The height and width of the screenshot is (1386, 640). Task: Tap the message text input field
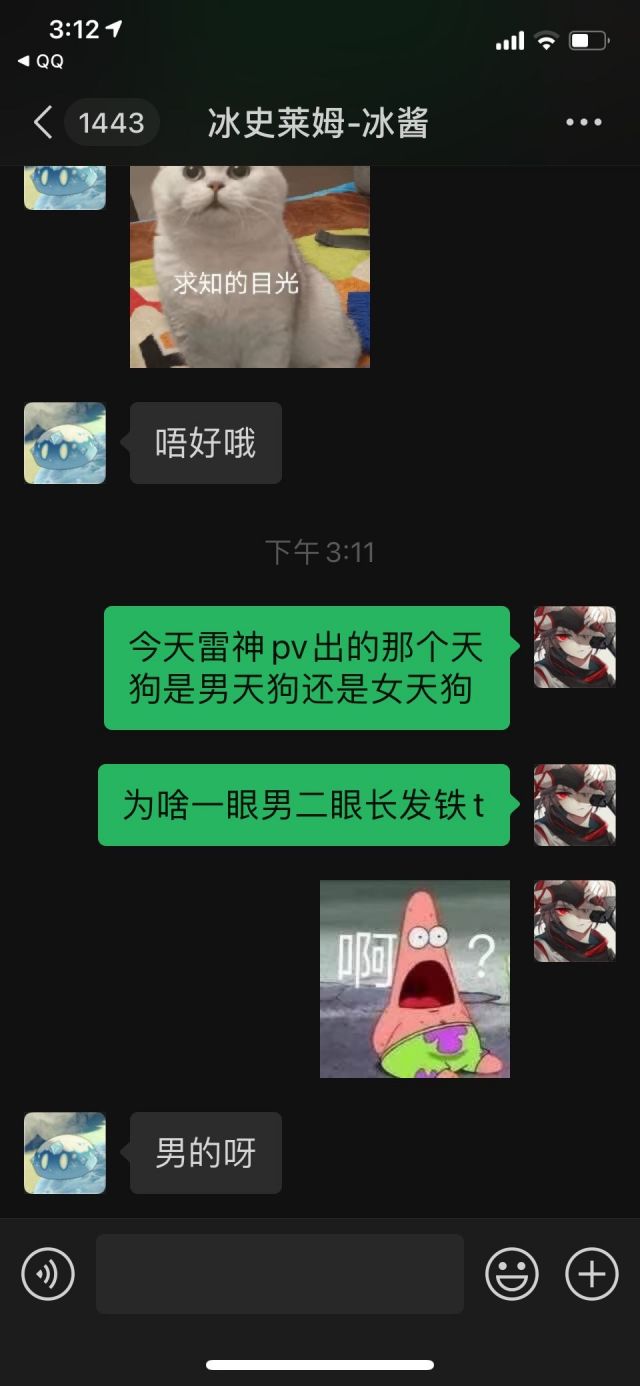[x=280, y=1274]
